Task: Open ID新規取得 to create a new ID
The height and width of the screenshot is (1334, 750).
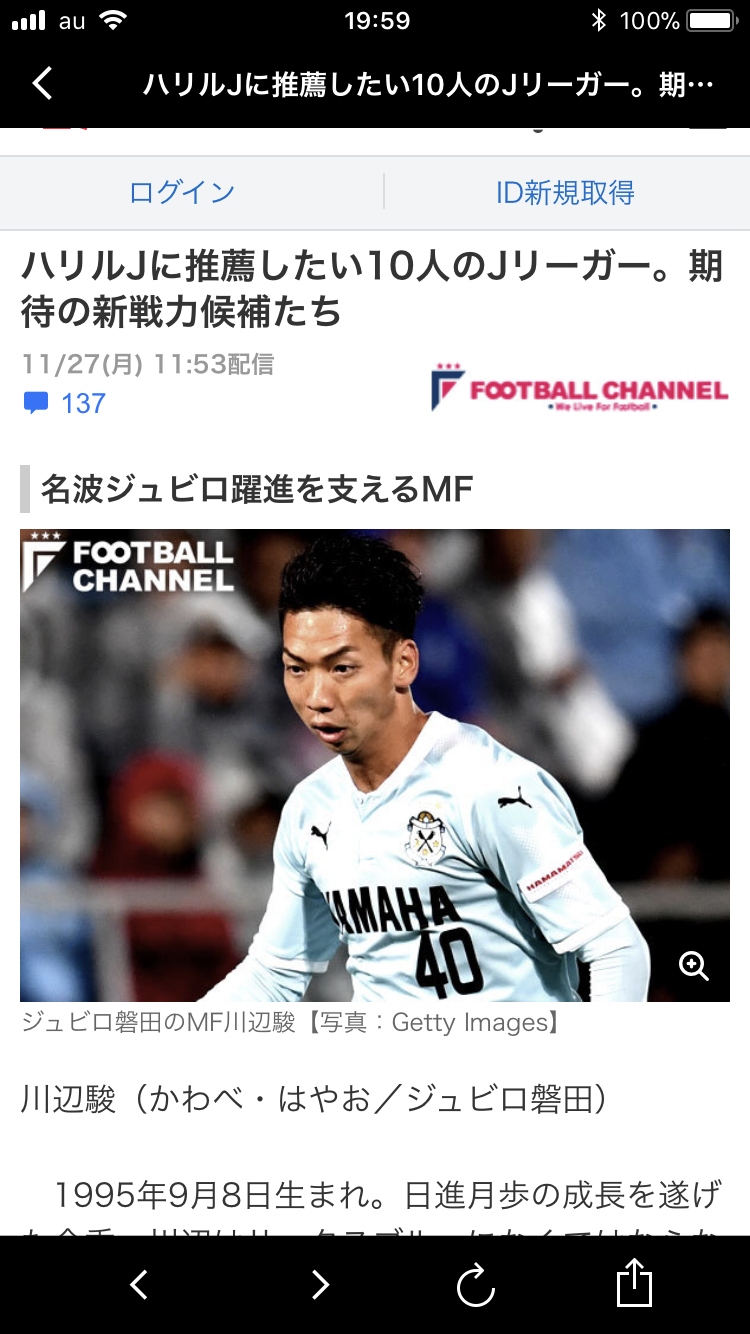Action: pyautogui.click(x=565, y=192)
